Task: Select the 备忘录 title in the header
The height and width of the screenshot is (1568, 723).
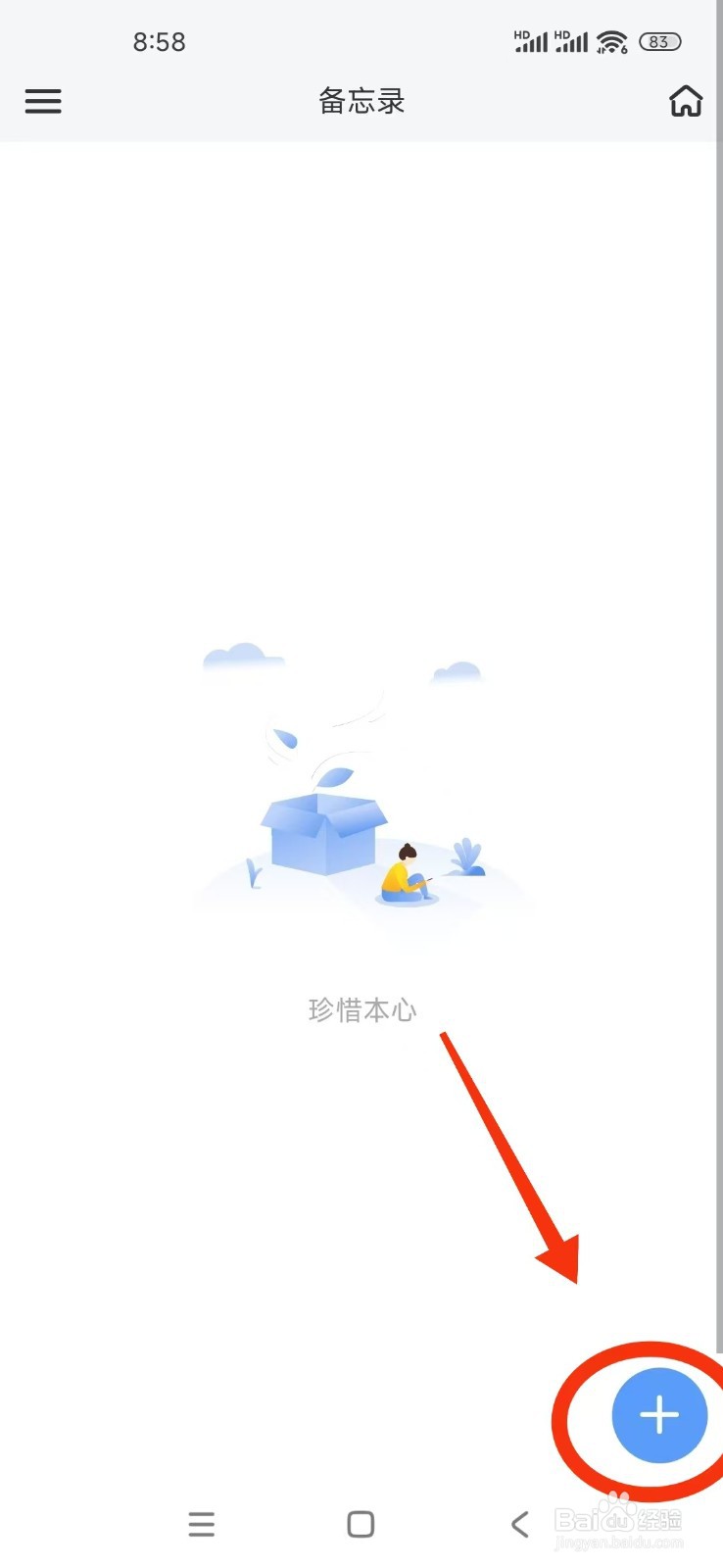Action: (361, 101)
